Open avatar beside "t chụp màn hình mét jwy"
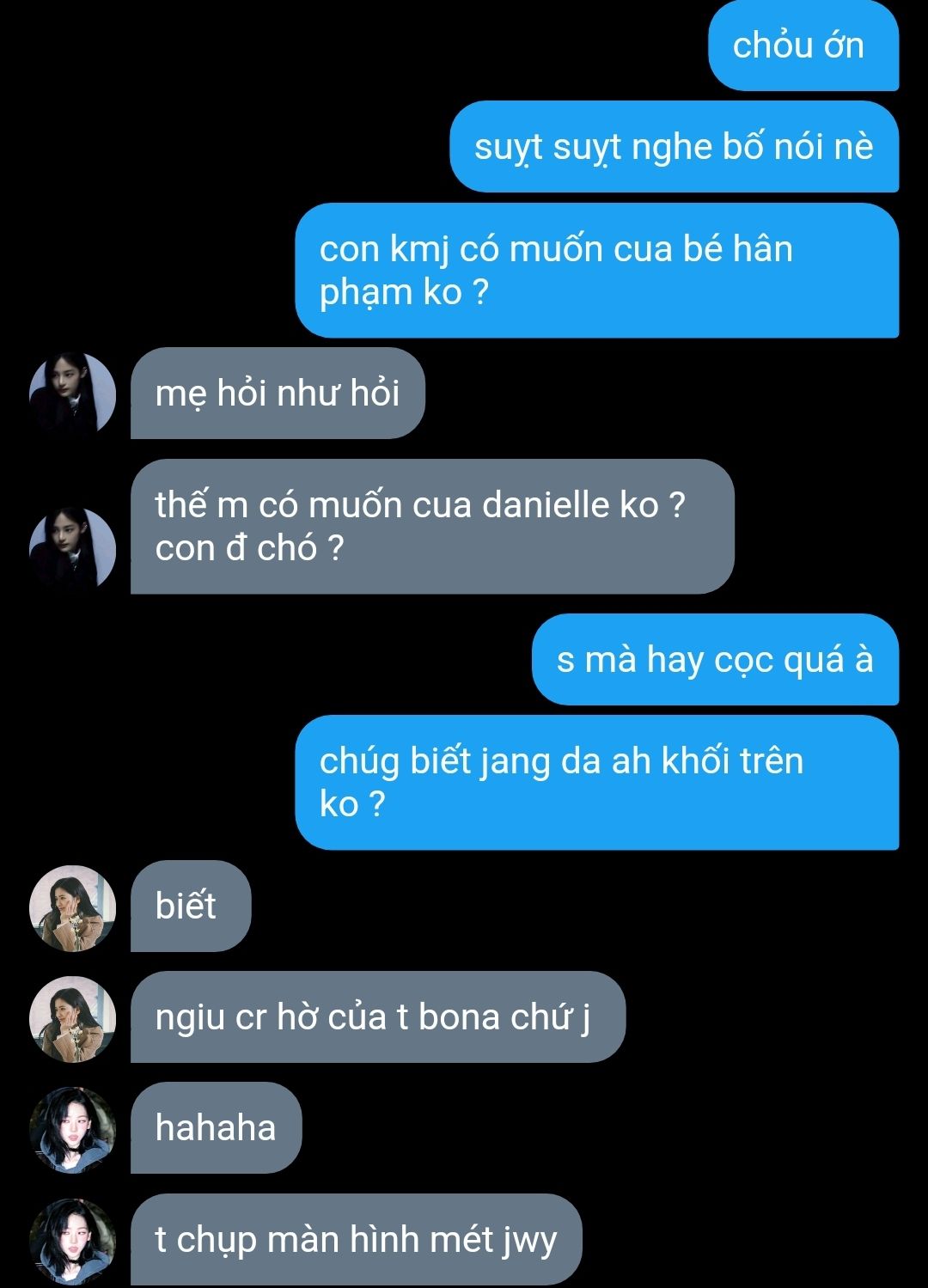This screenshot has width=928, height=1288. click(x=72, y=1240)
